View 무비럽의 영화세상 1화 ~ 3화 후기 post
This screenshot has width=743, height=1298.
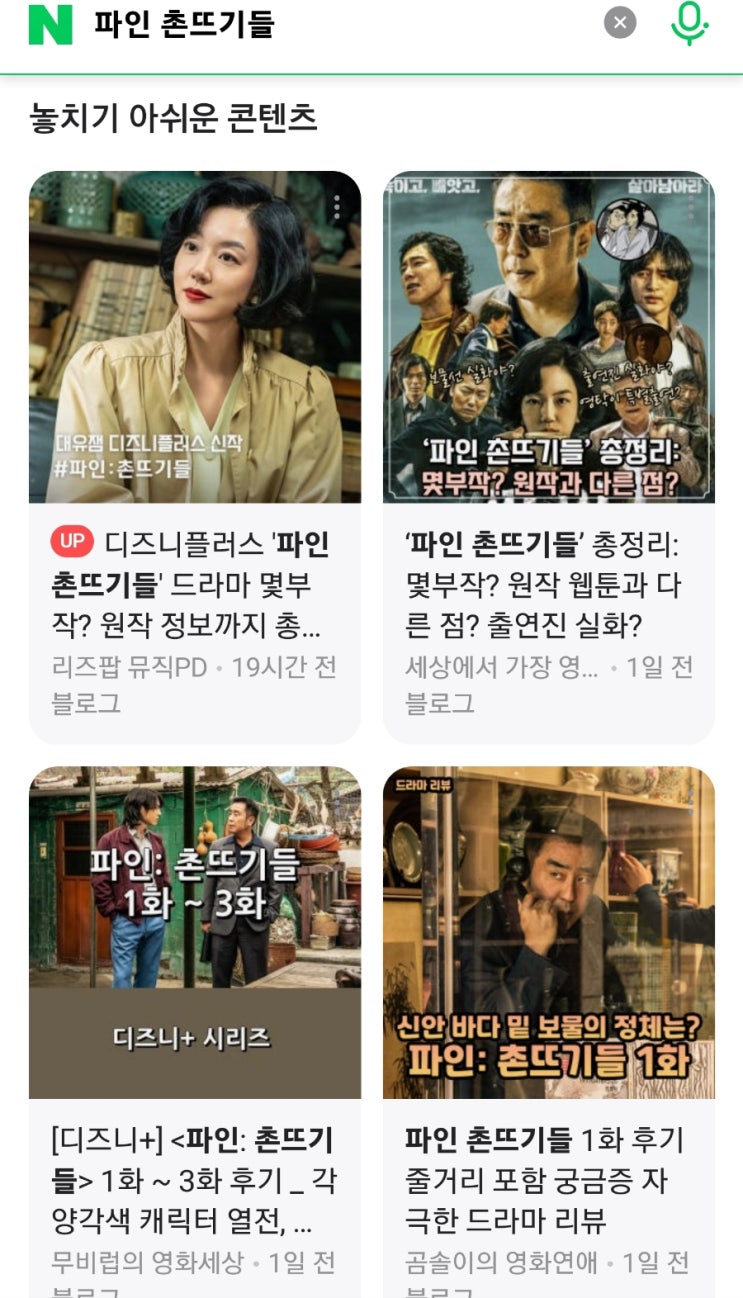194,1180
